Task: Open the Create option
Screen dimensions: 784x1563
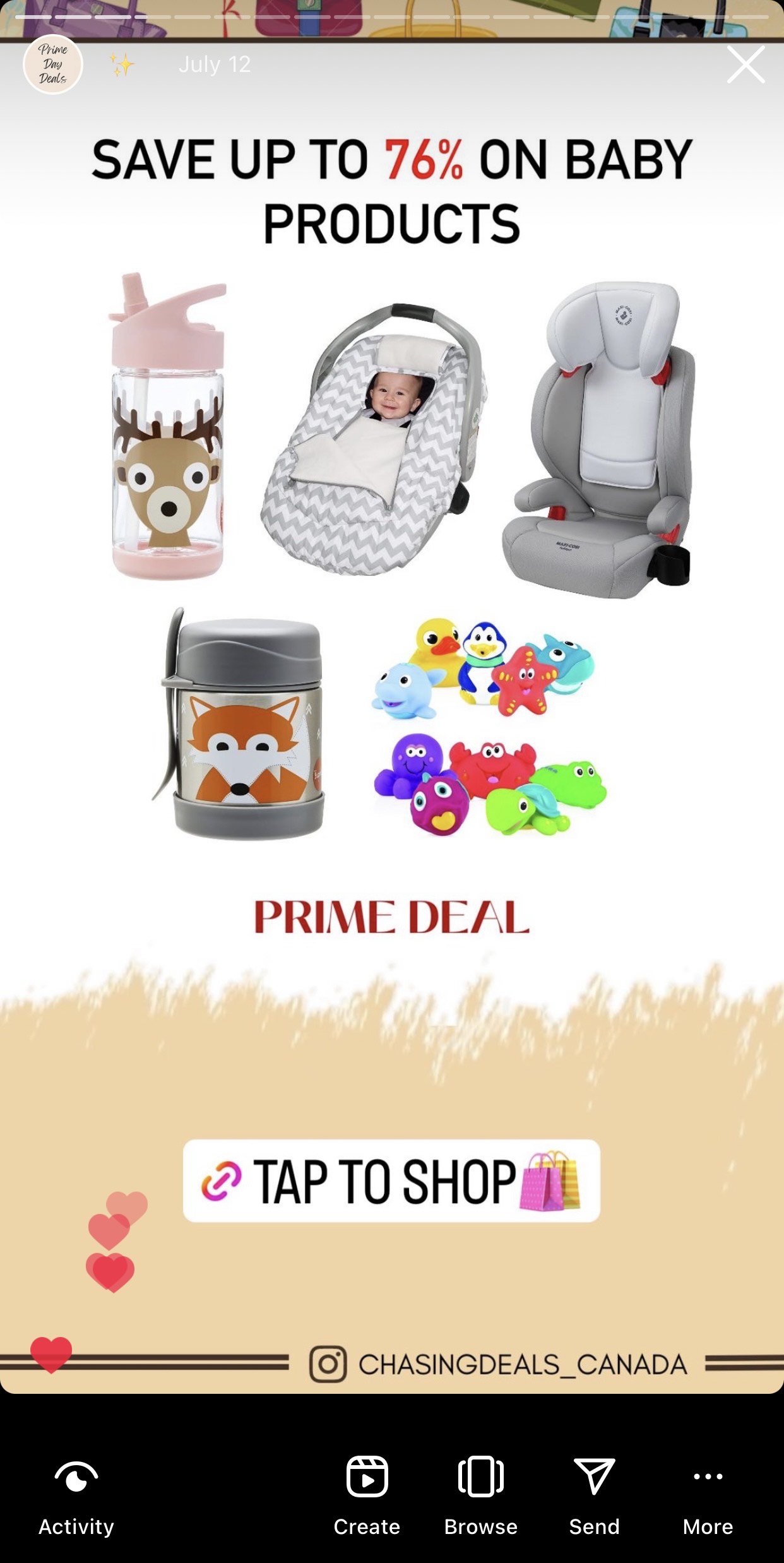Action: (x=367, y=1495)
